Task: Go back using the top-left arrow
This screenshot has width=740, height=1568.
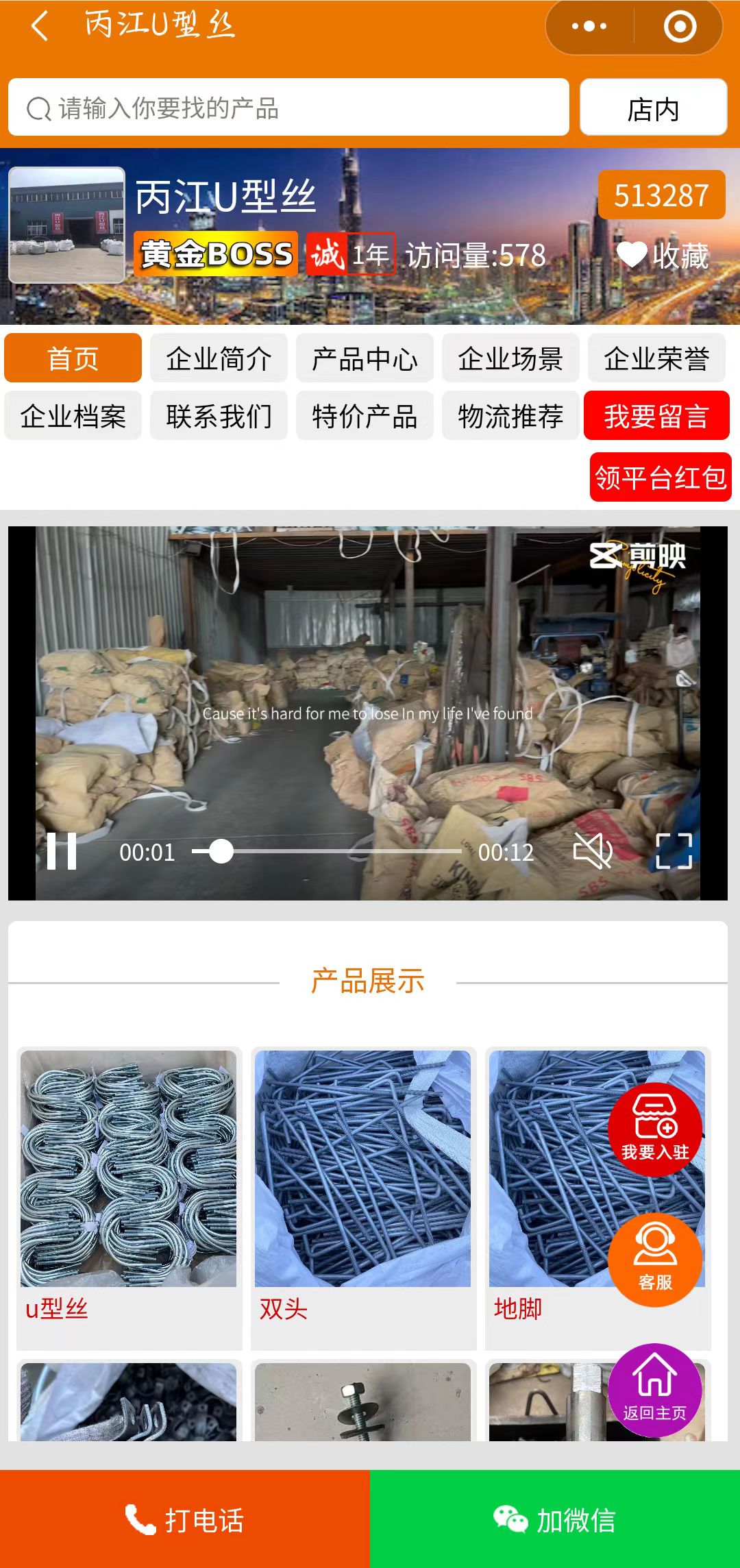Action: [x=40, y=26]
